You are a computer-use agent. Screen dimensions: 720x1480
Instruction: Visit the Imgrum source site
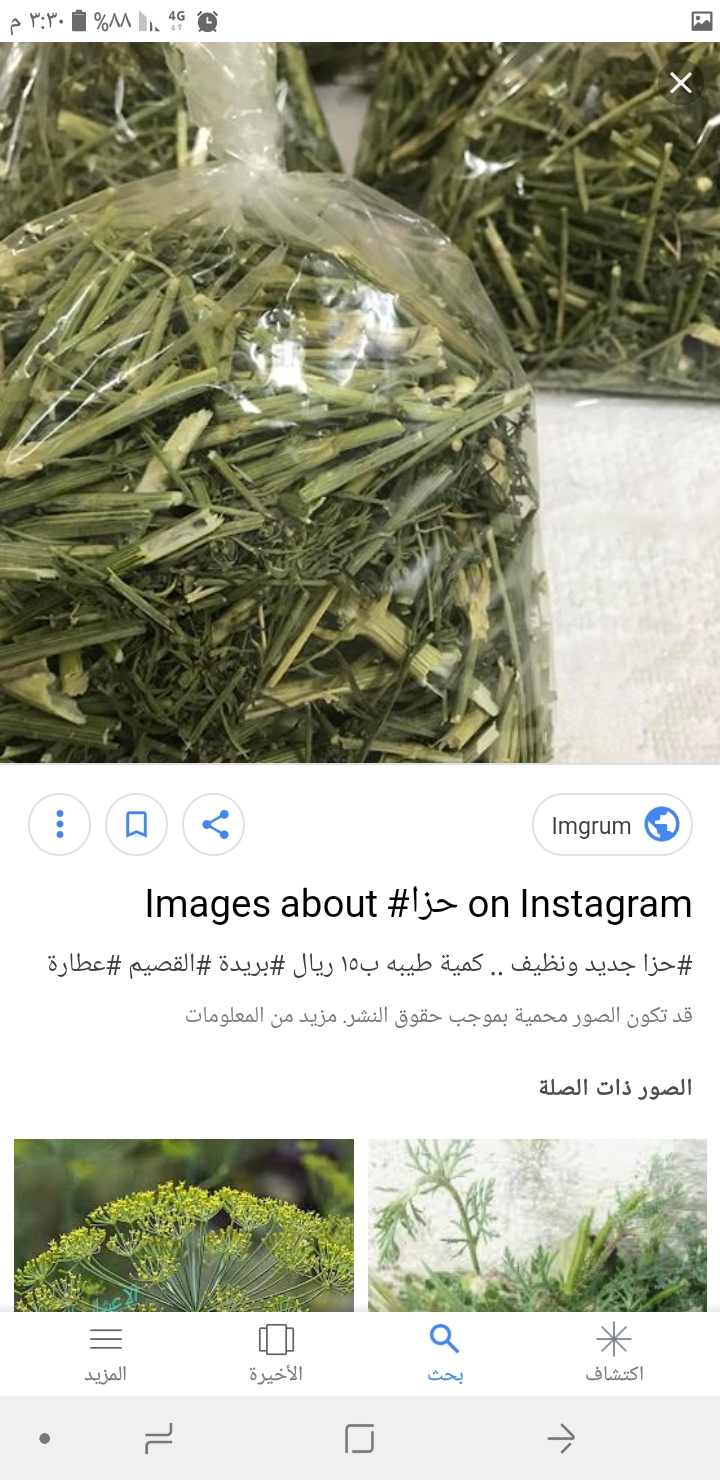click(x=612, y=825)
